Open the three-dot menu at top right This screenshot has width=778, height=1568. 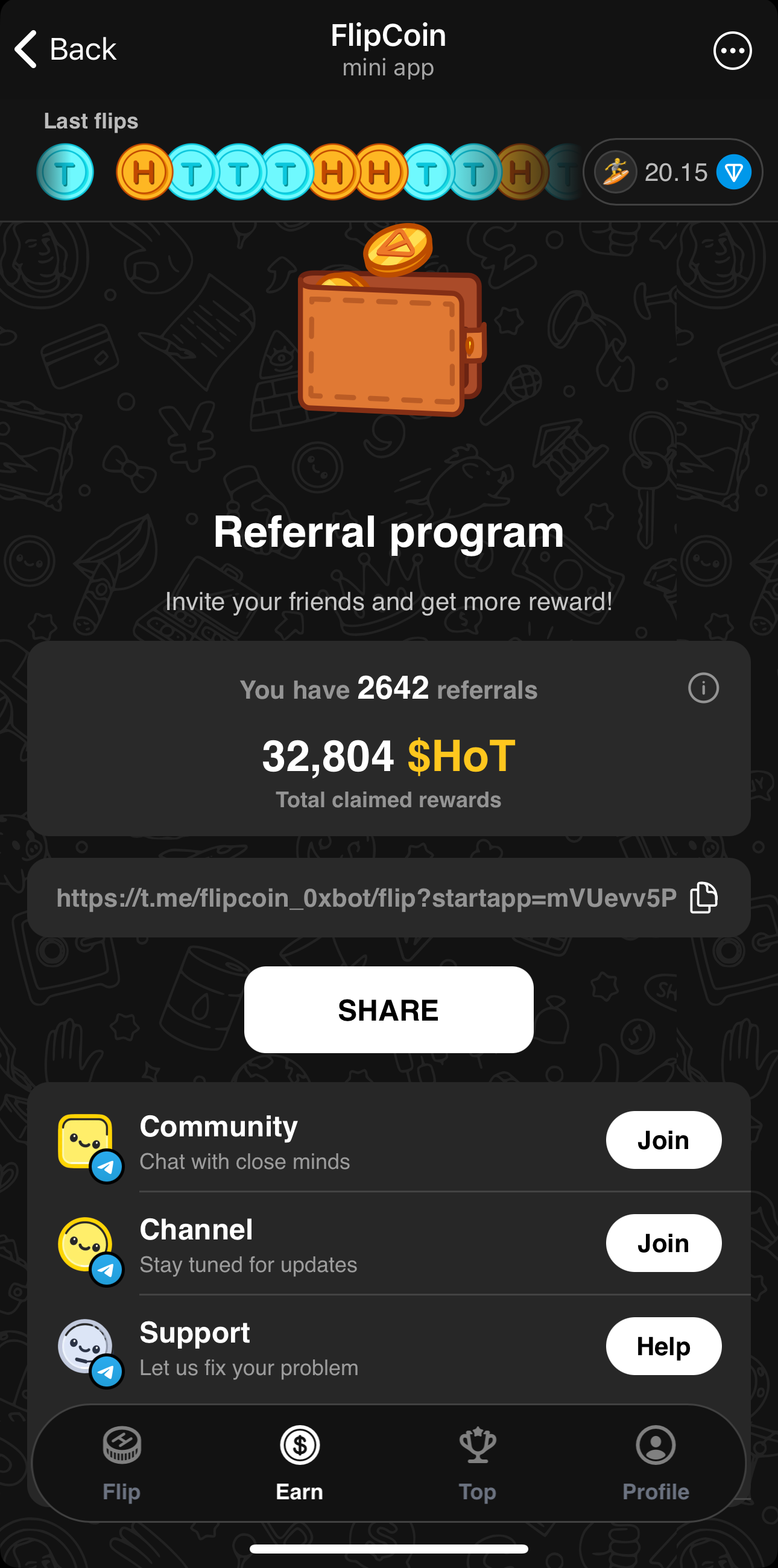click(x=732, y=50)
